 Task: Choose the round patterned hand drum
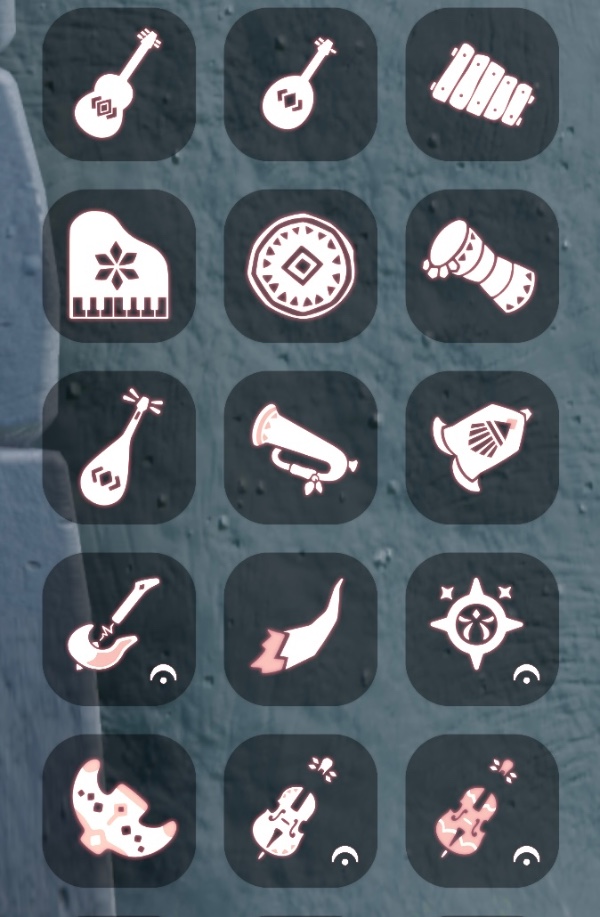pyautogui.click(x=300, y=266)
